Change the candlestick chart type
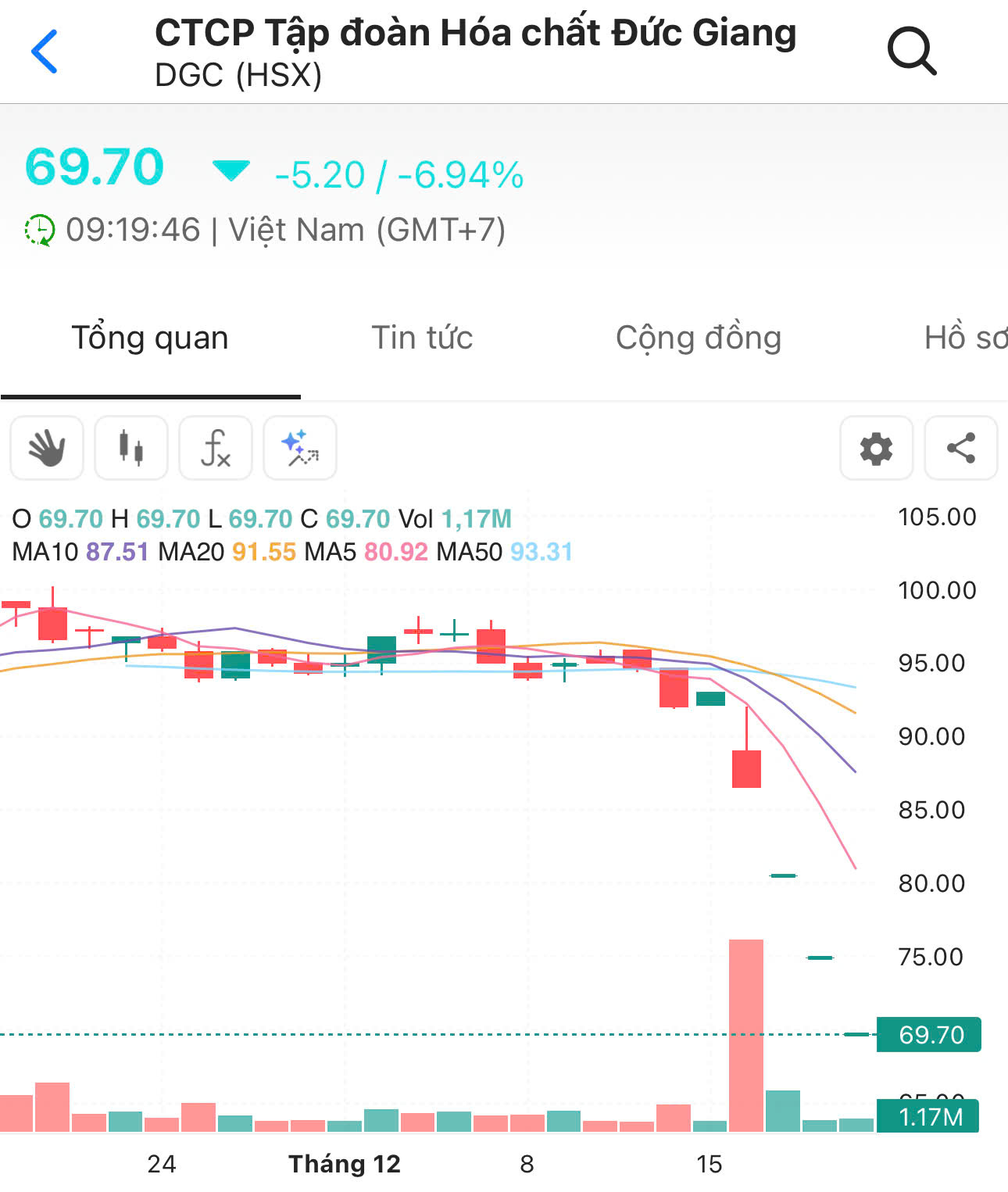The width and height of the screenshot is (1008, 1192). (x=131, y=448)
